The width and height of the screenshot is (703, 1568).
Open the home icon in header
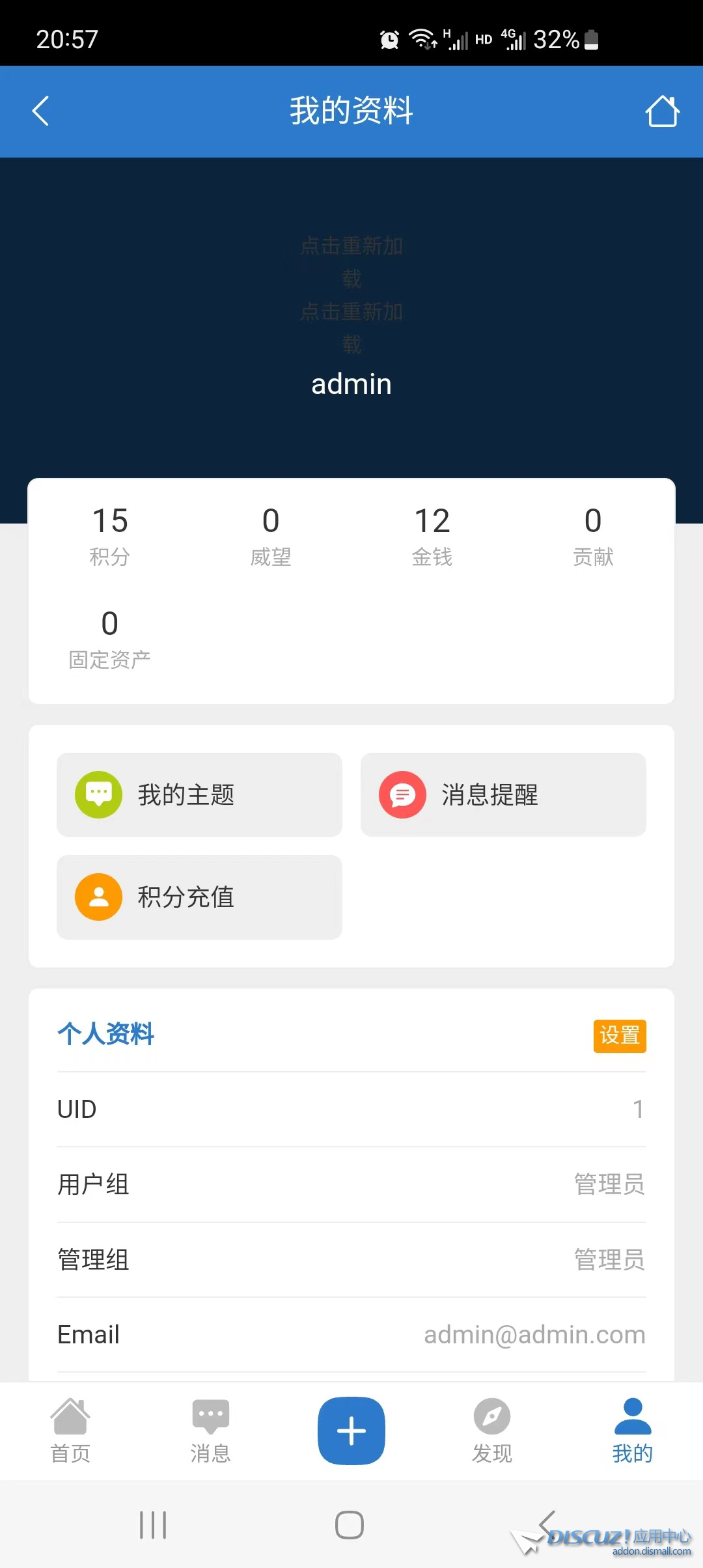662,111
